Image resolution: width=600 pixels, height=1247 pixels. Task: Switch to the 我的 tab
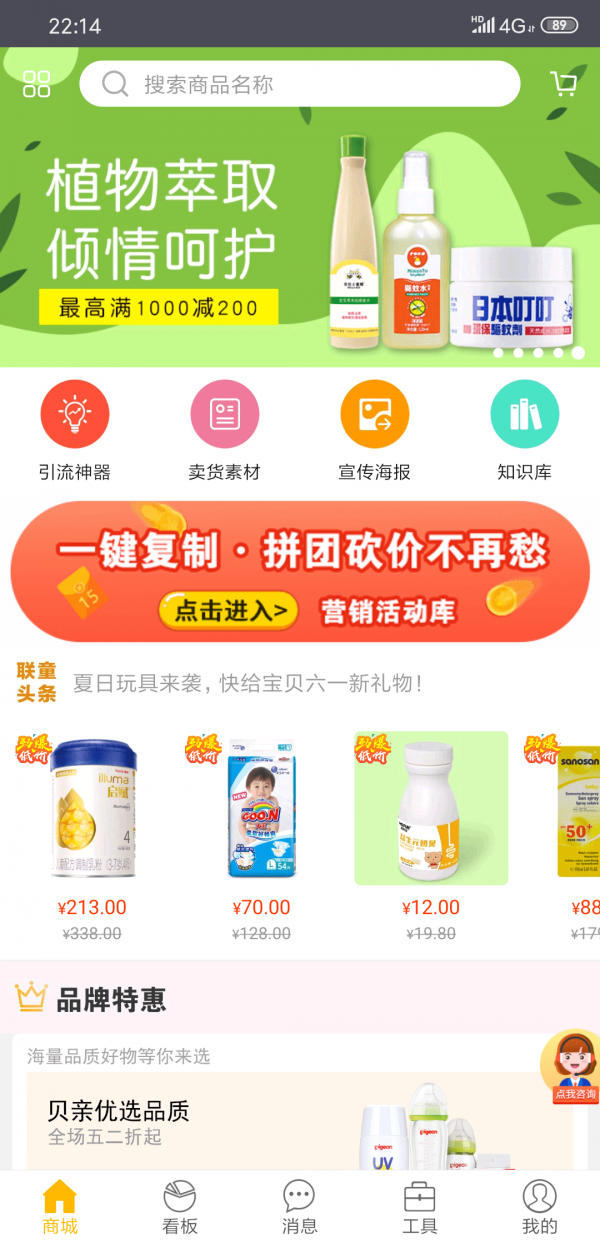coord(540,1207)
